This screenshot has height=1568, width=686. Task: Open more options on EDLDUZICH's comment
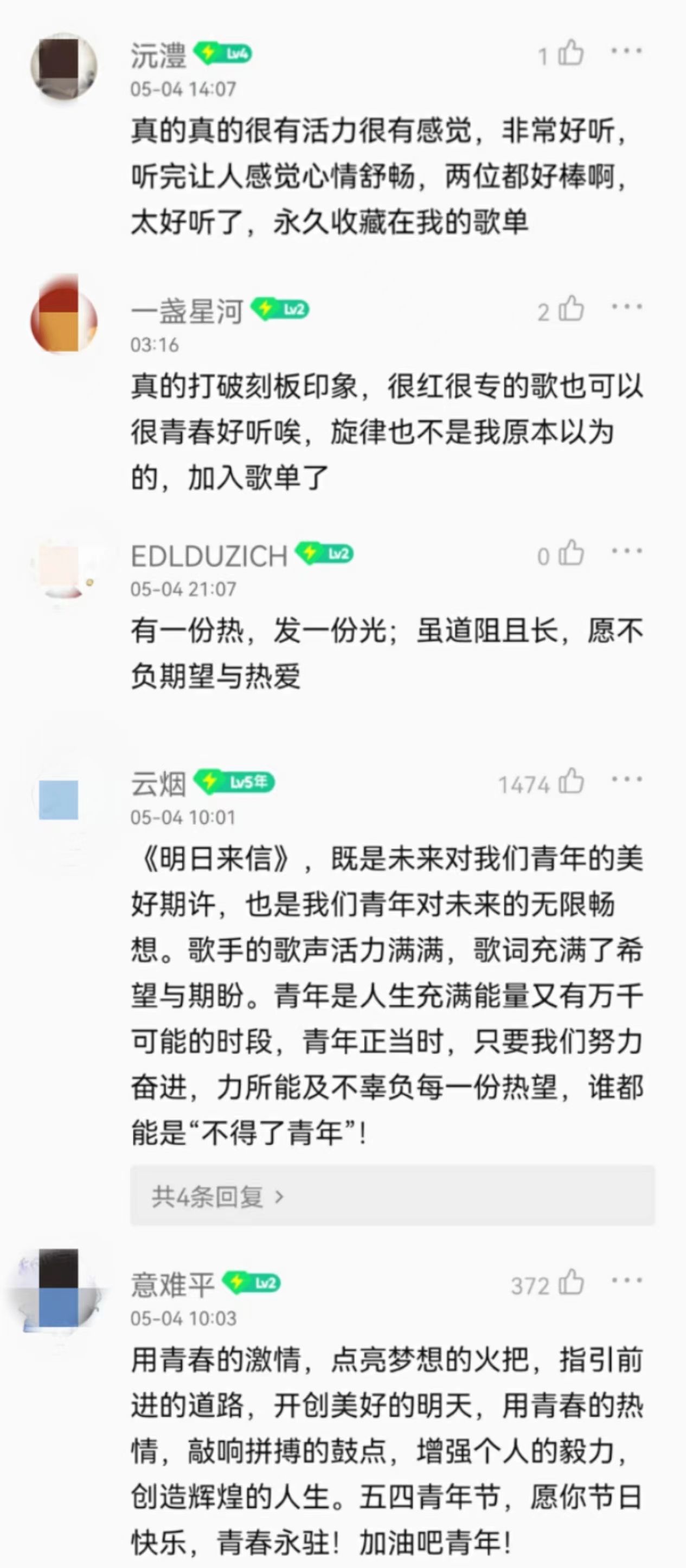tap(627, 551)
